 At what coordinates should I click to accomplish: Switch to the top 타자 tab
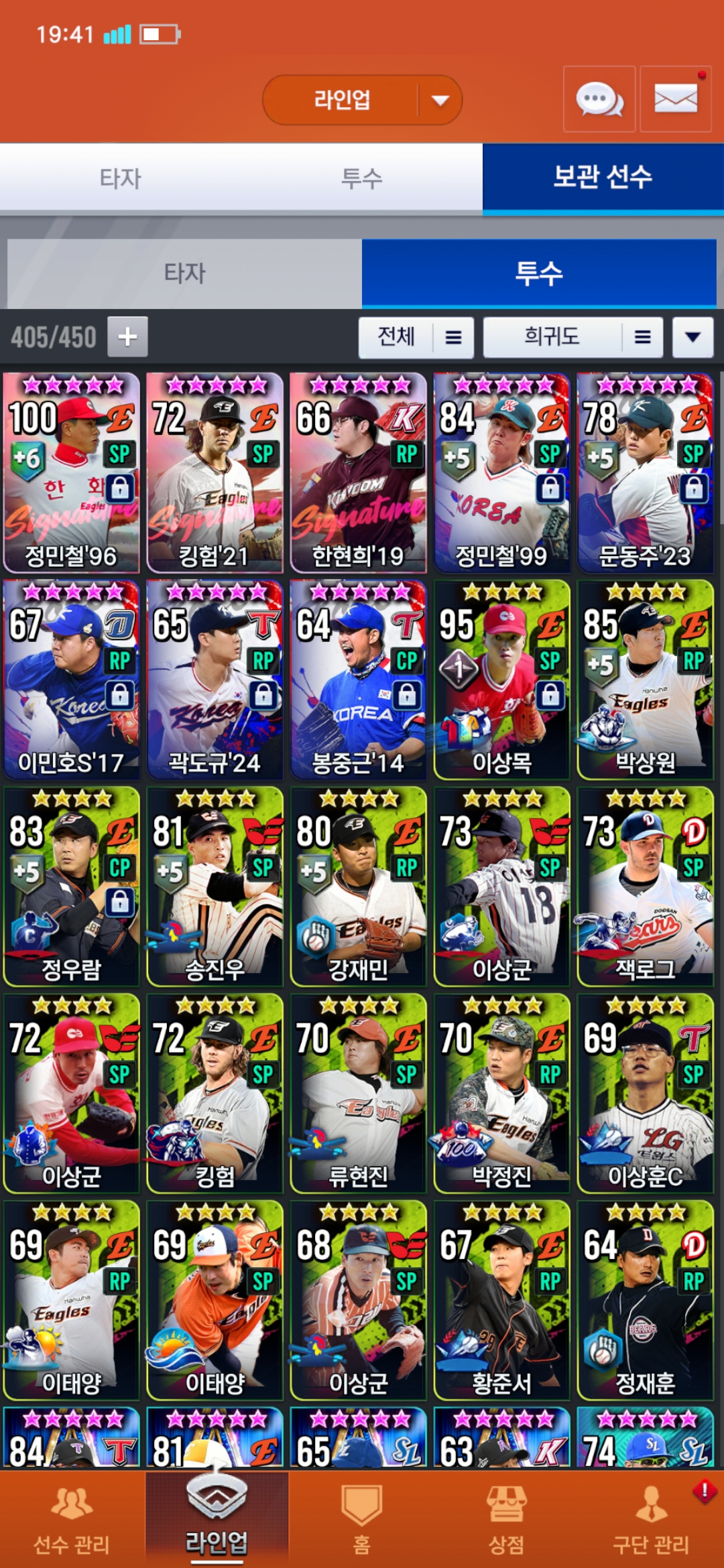pos(121,179)
